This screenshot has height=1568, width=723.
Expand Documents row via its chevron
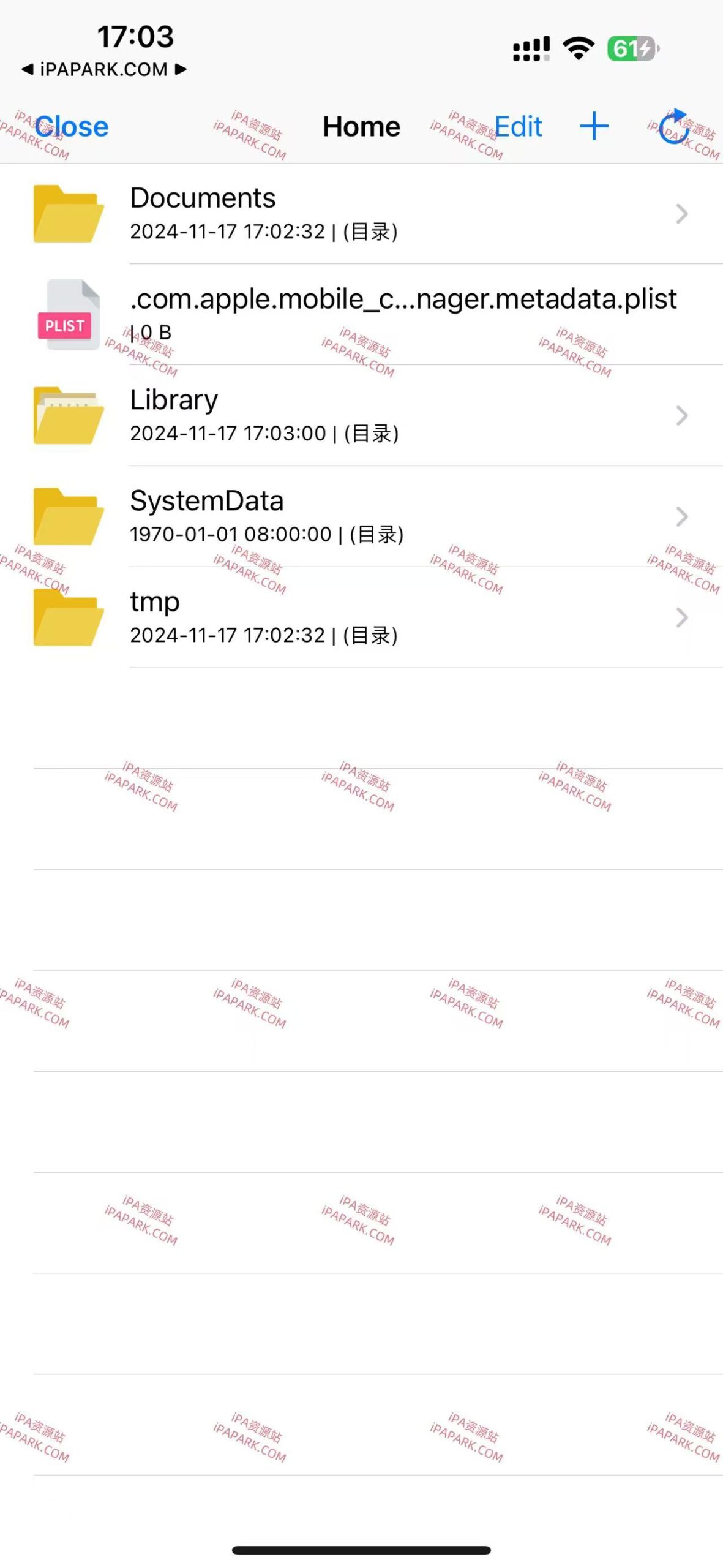click(x=681, y=214)
